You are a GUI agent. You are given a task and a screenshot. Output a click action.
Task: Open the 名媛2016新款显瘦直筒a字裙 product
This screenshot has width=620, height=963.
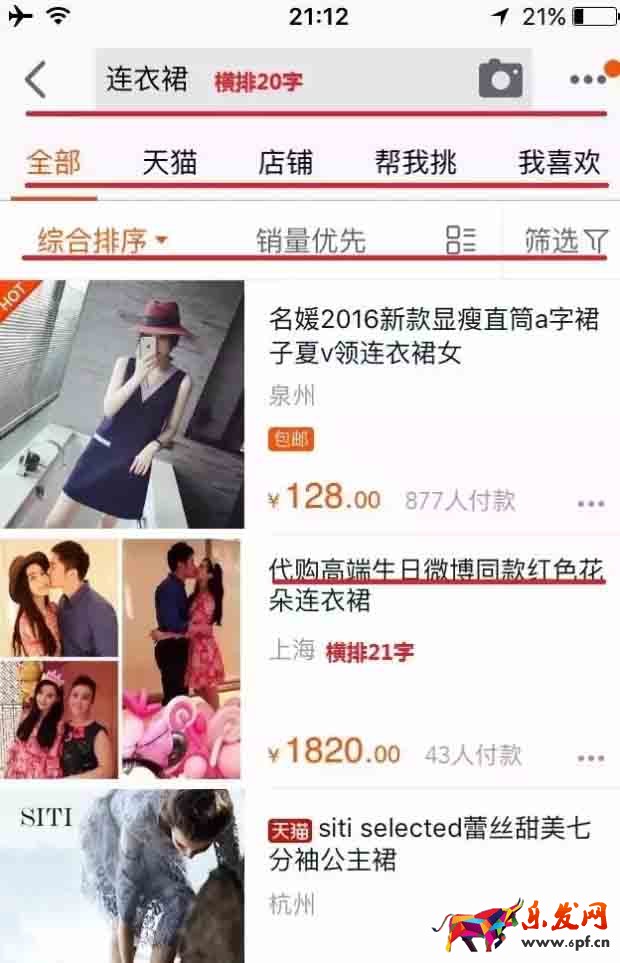[434, 335]
